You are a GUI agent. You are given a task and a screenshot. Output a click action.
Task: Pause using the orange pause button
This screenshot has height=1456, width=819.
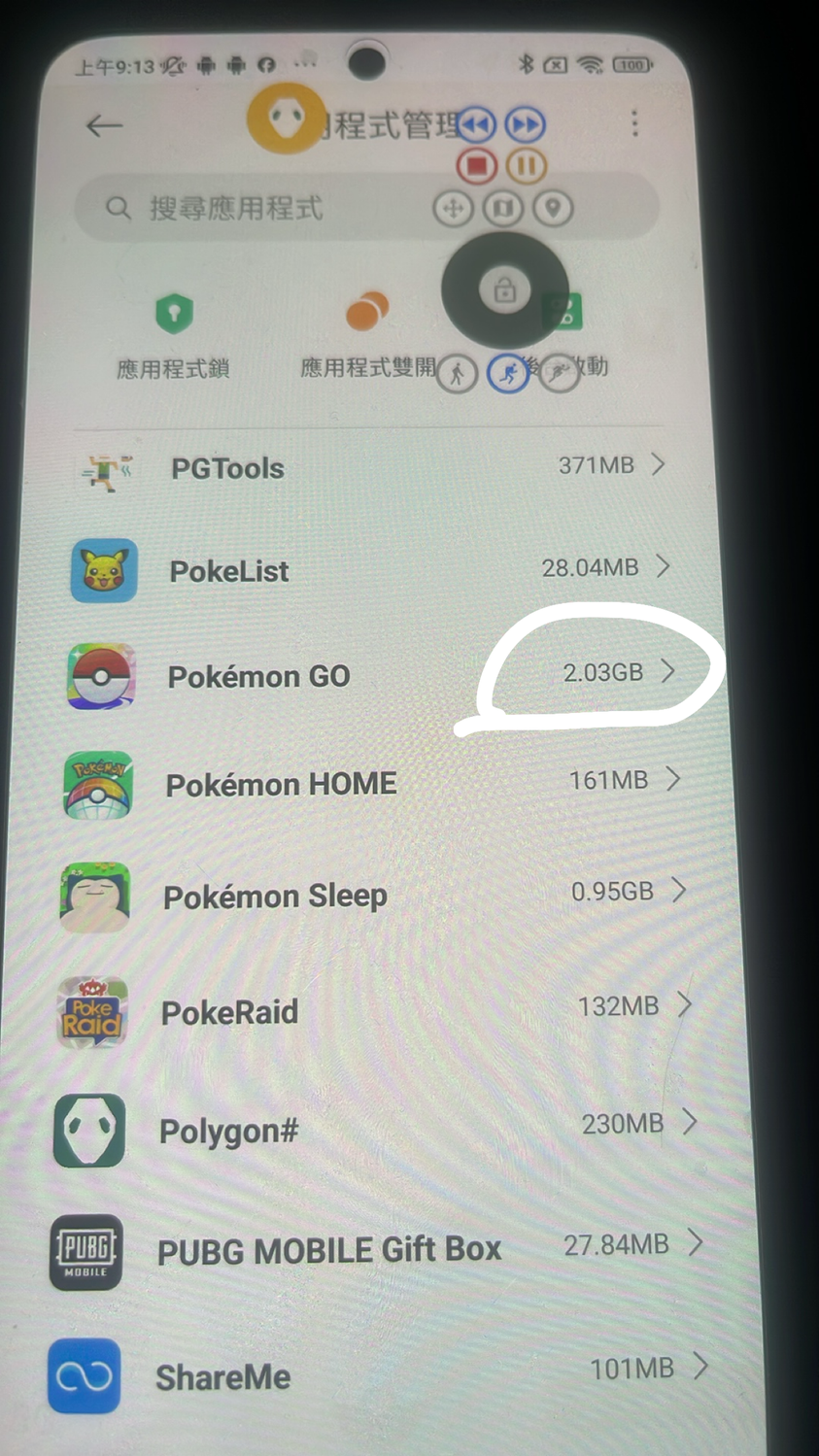526,165
